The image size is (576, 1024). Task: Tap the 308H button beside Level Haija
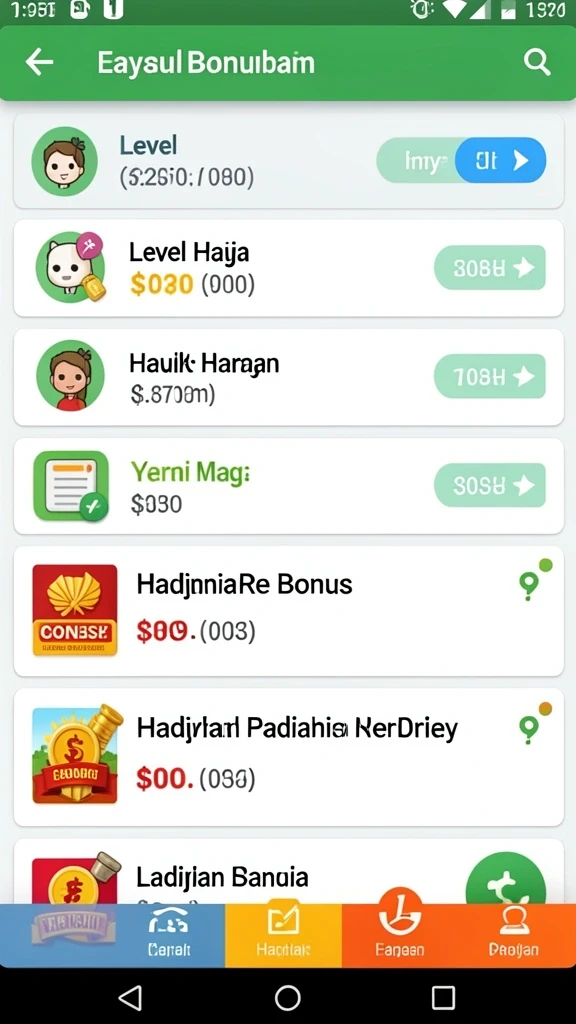490,267
